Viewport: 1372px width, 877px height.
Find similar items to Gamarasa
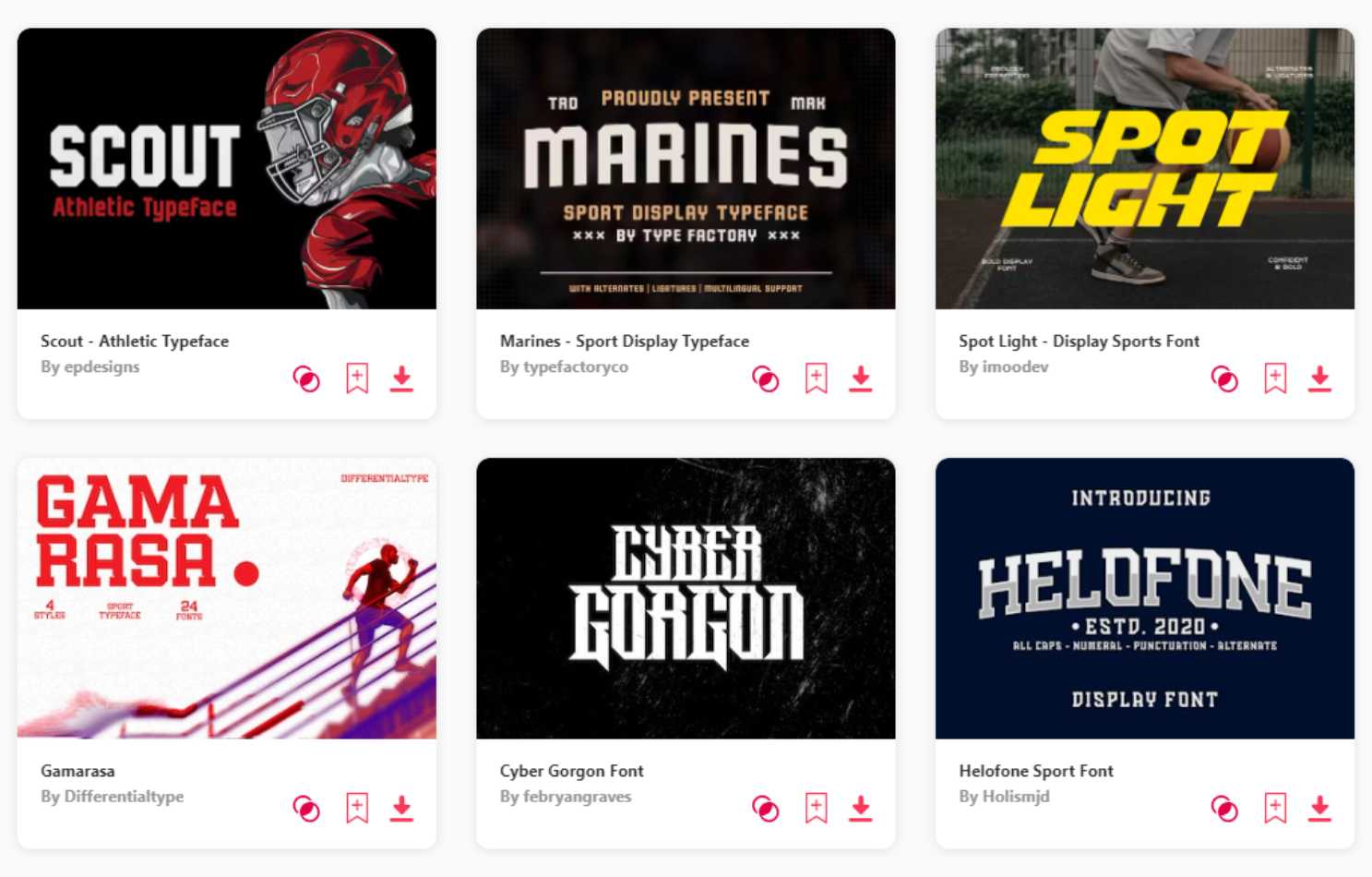[306, 810]
